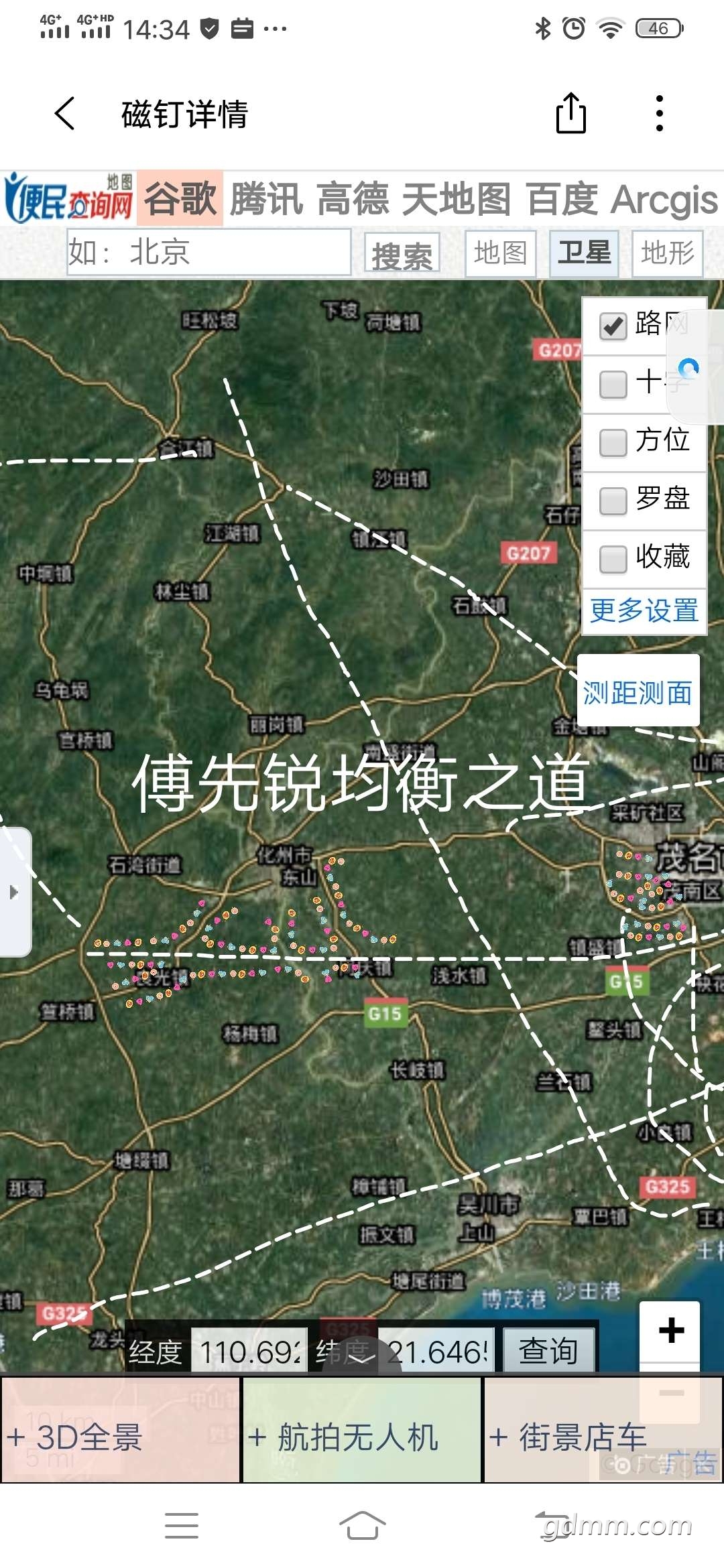Open the three-dot overflow menu

[659, 113]
